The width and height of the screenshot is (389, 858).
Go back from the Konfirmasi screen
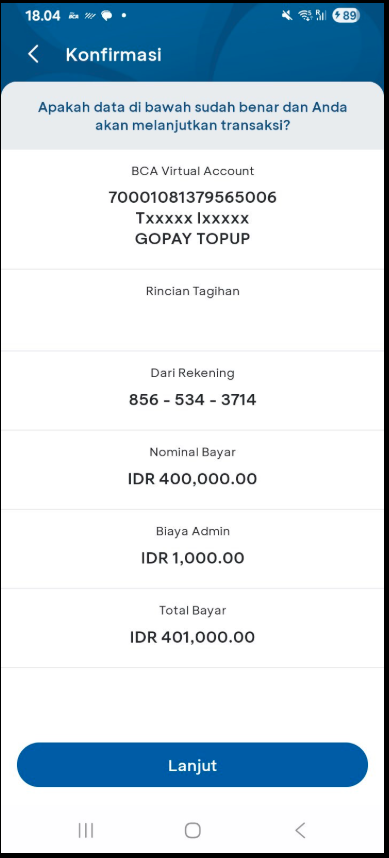coord(33,55)
